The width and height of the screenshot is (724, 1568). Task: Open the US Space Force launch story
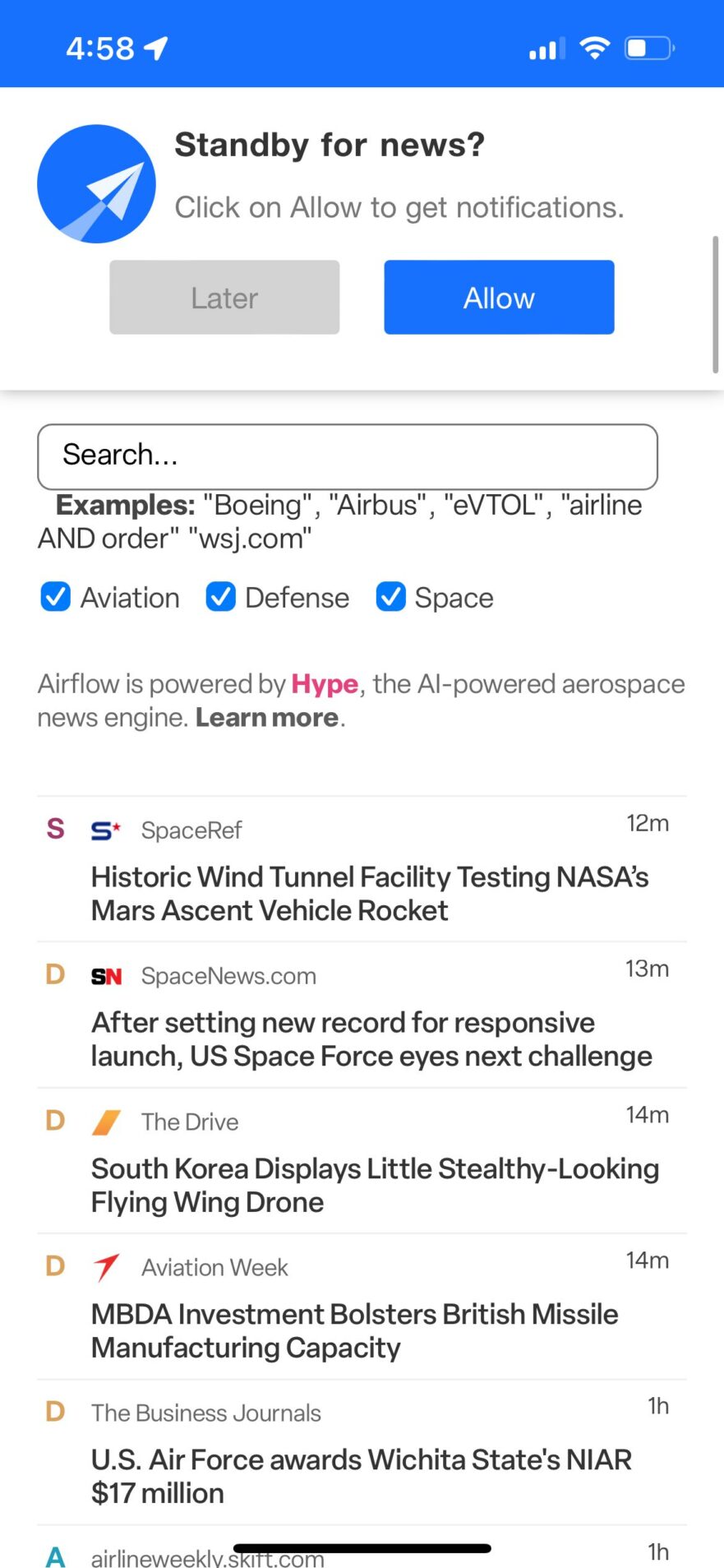(370, 1038)
